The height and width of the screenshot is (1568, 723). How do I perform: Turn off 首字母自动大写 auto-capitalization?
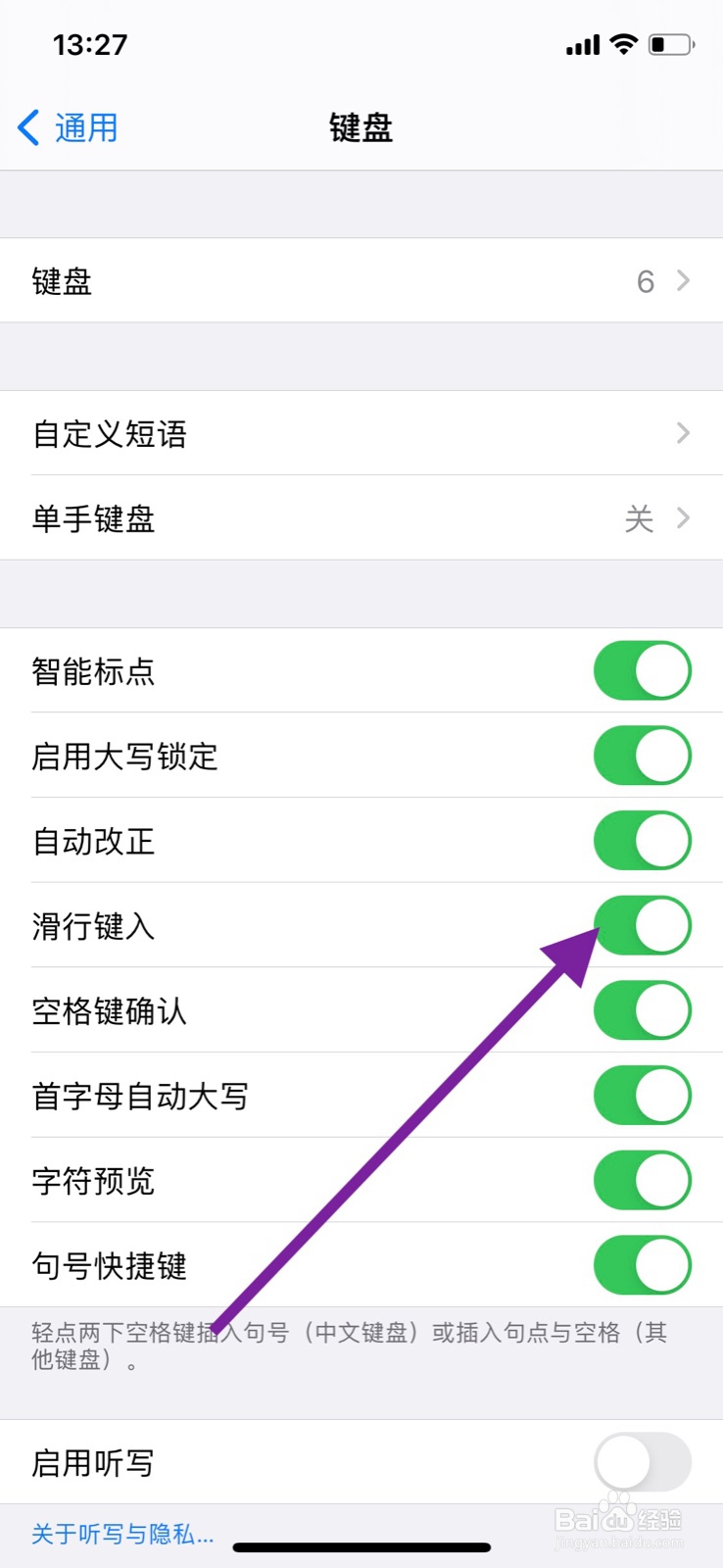tap(642, 1096)
